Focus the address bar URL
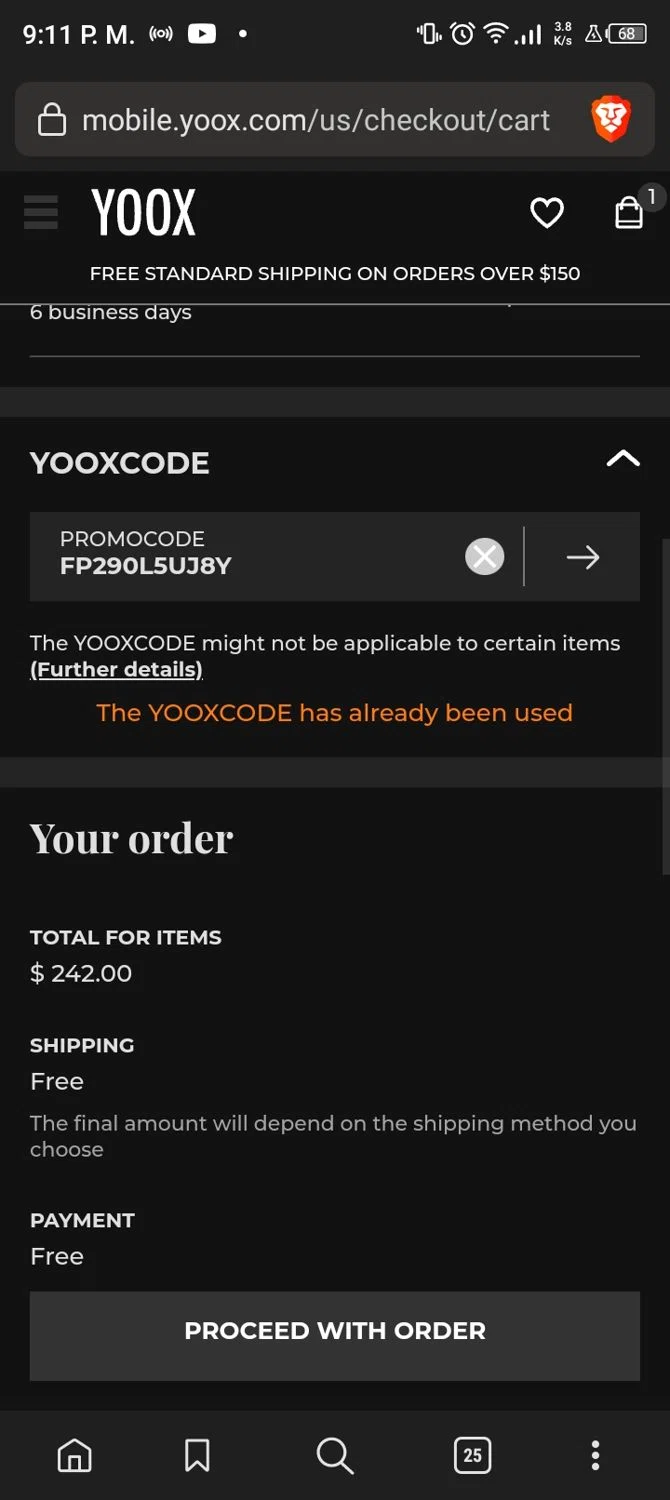 coord(315,120)
